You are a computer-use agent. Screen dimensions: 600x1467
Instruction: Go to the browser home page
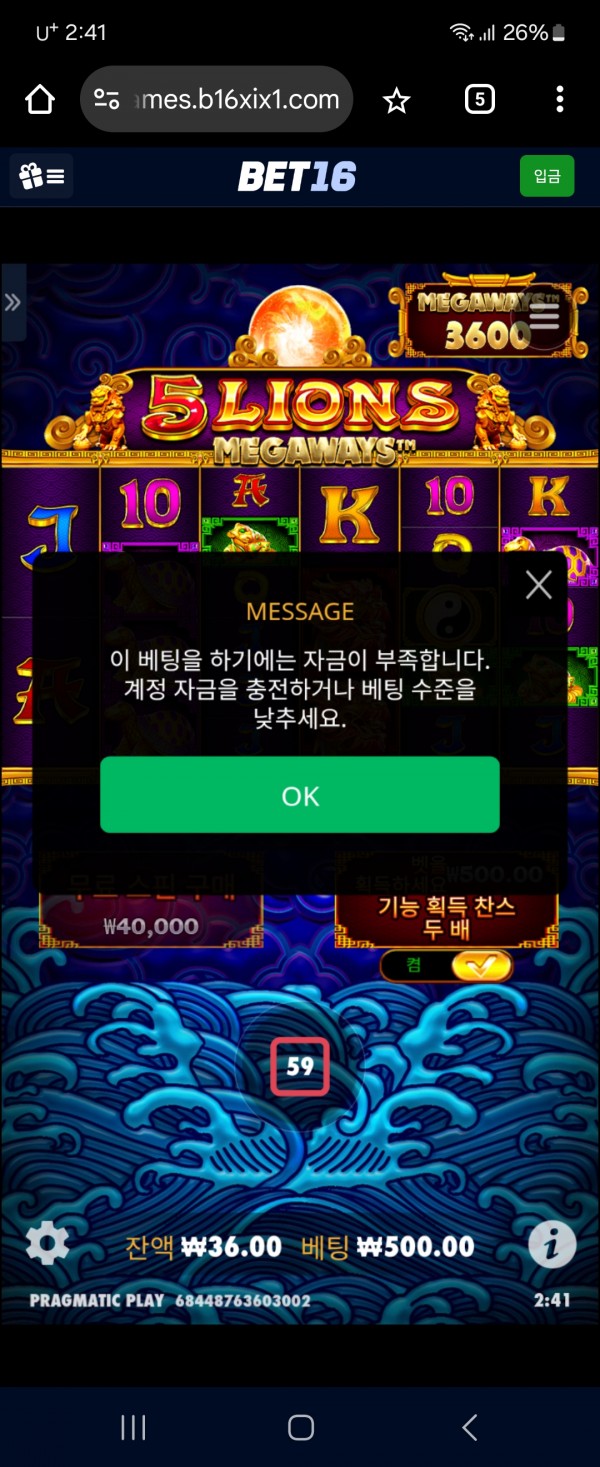click(x=40, y=99)
